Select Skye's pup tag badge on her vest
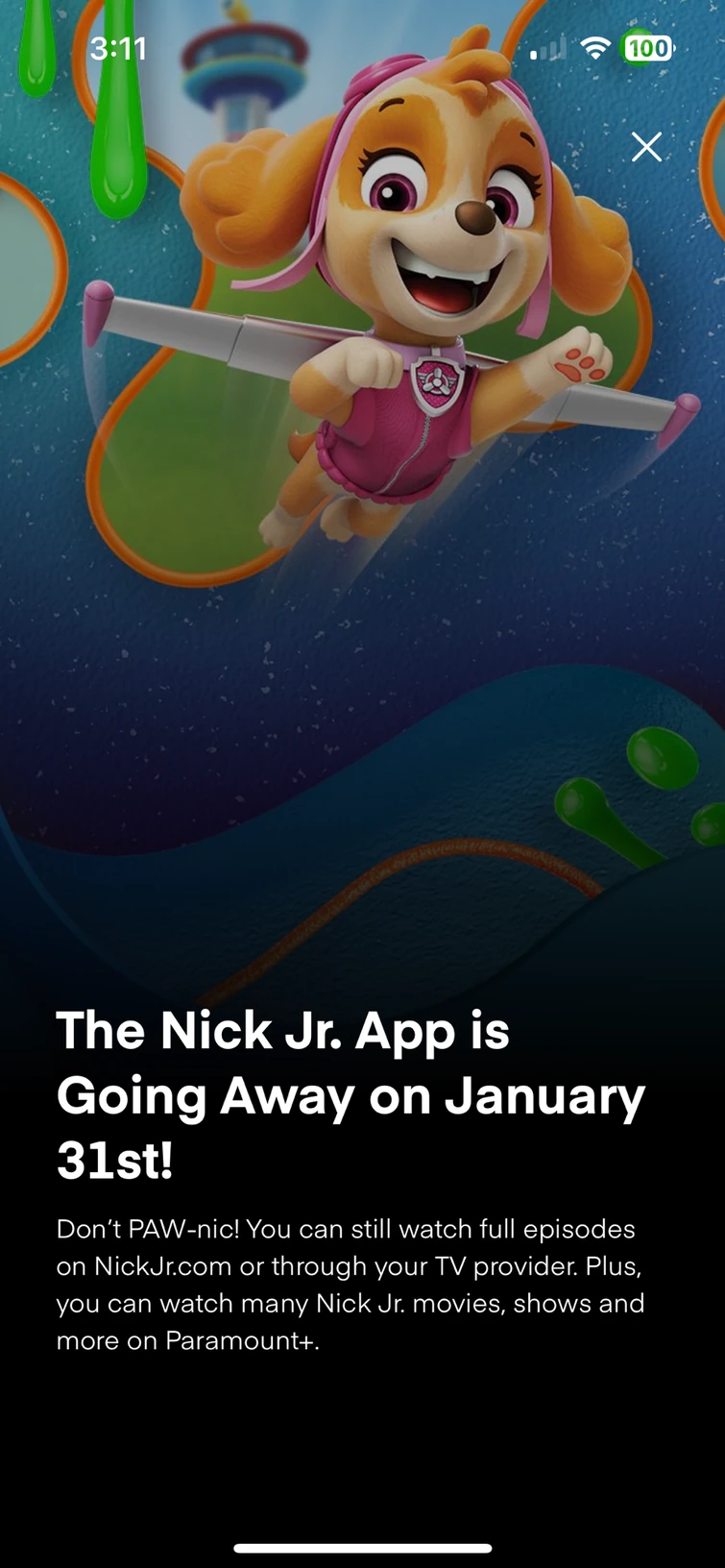The height and width of the screenshot is (1568, 725). [437, 382]
